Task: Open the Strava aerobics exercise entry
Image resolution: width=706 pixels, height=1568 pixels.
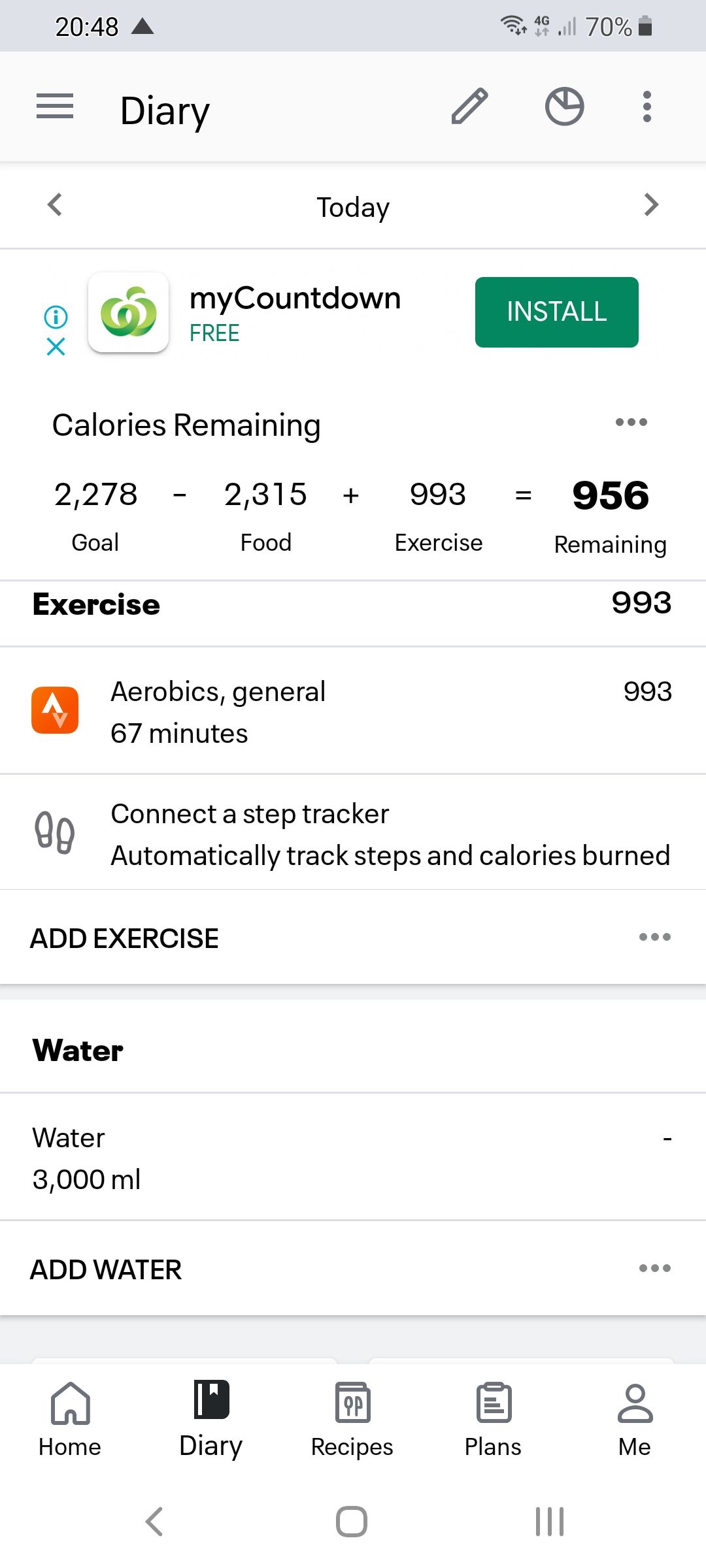Action: pyautogui.click(x=261, y=711)
